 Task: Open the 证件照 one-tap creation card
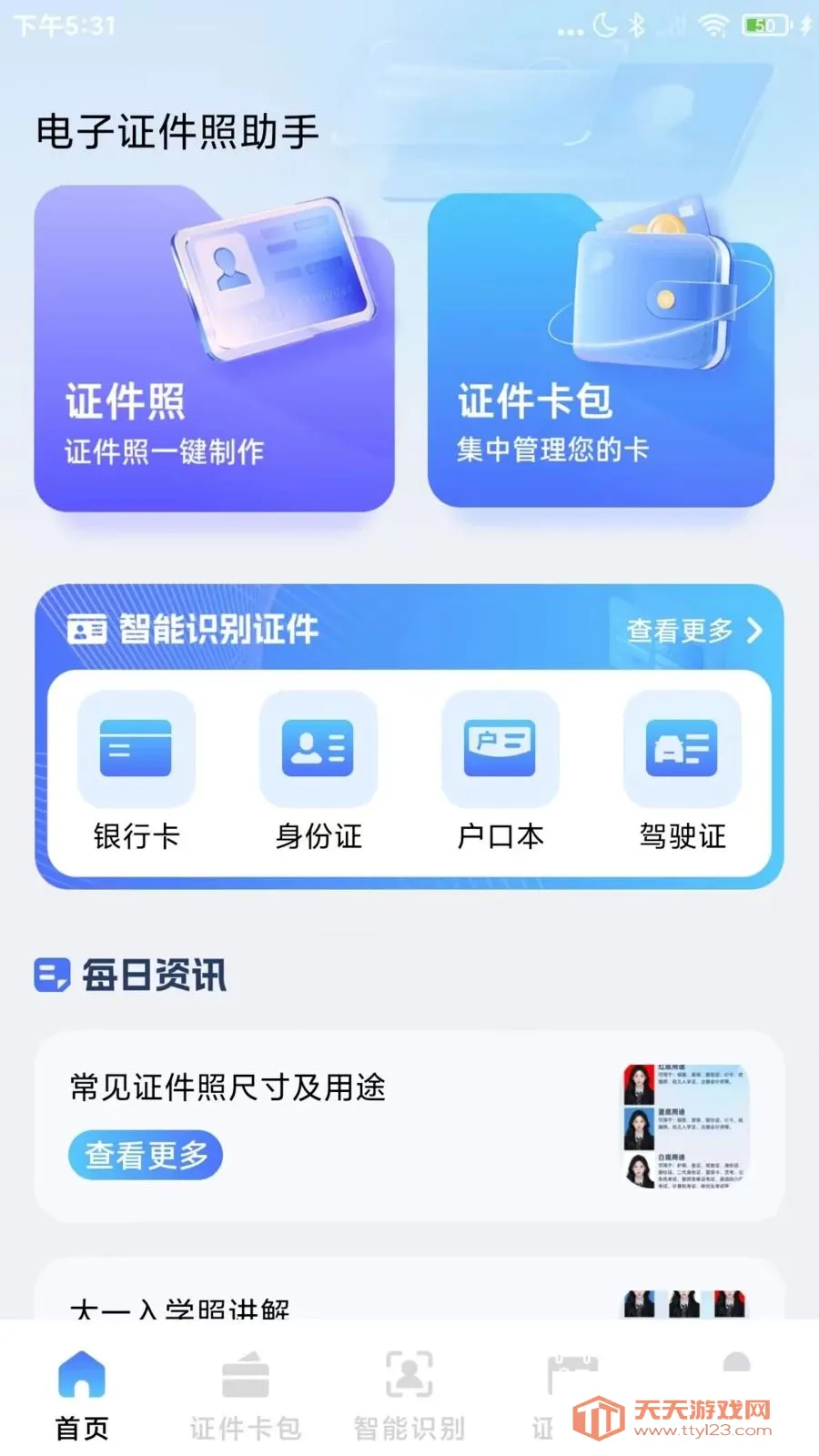(x=214, y=350)
